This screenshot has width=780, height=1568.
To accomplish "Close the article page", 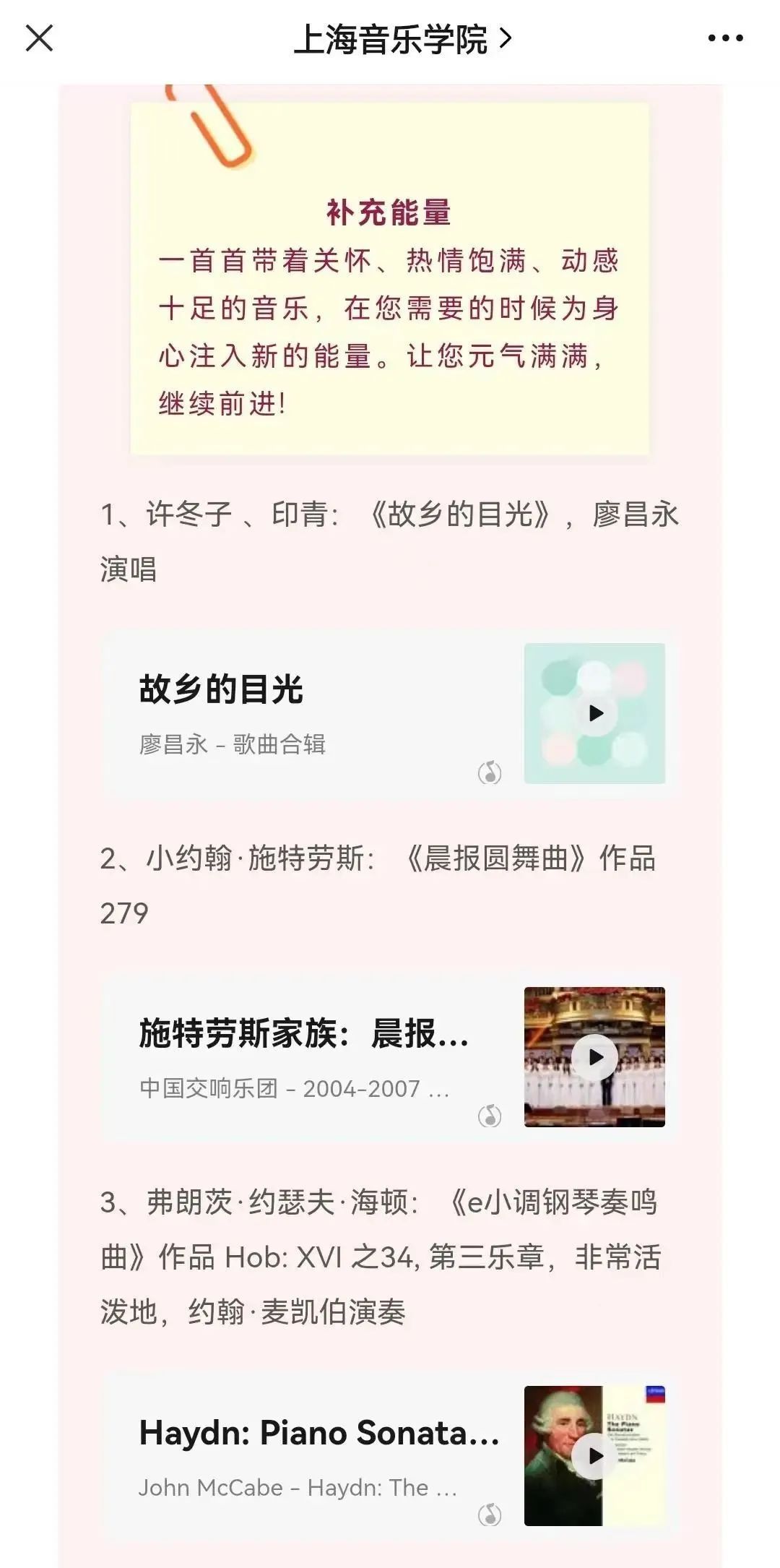I will click(40, 38).
